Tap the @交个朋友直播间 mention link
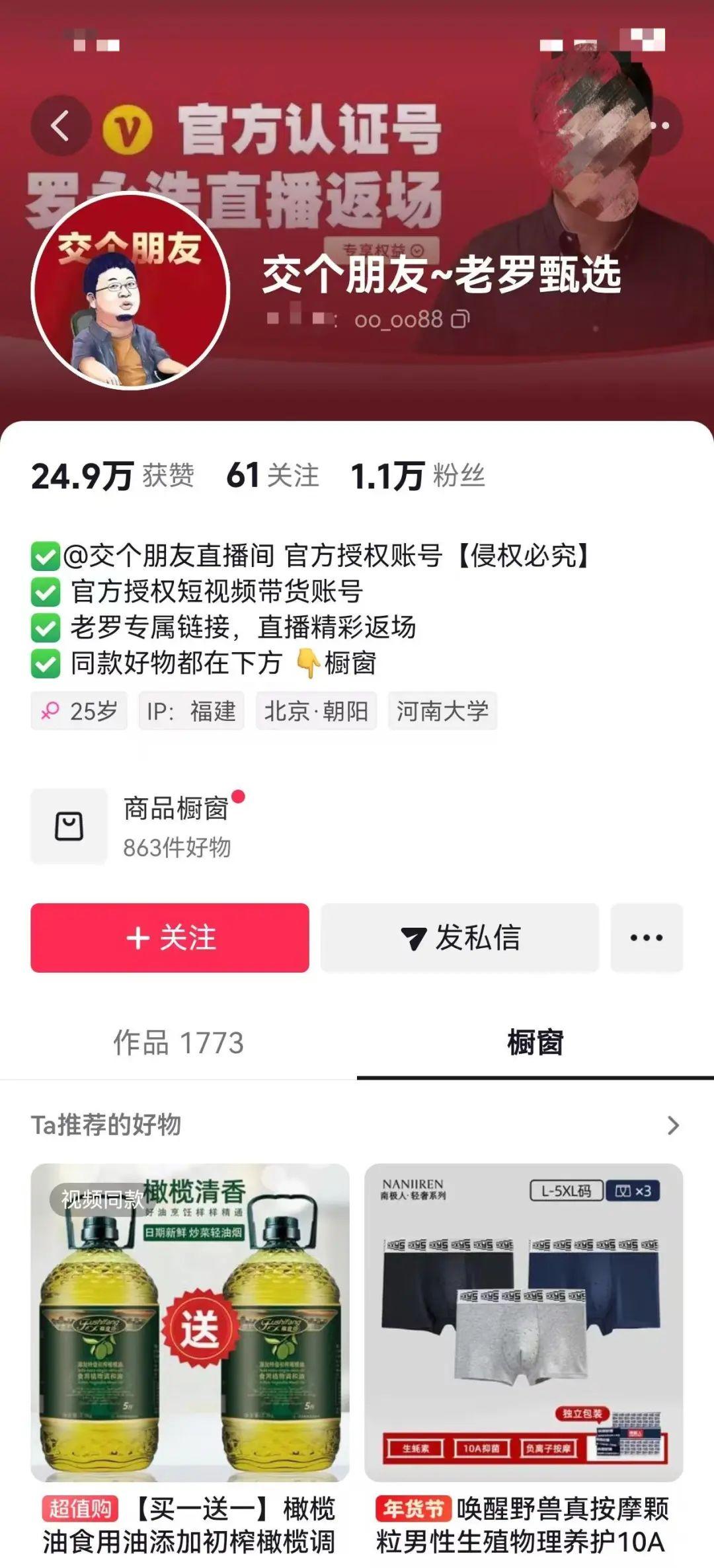 [169, 556]
